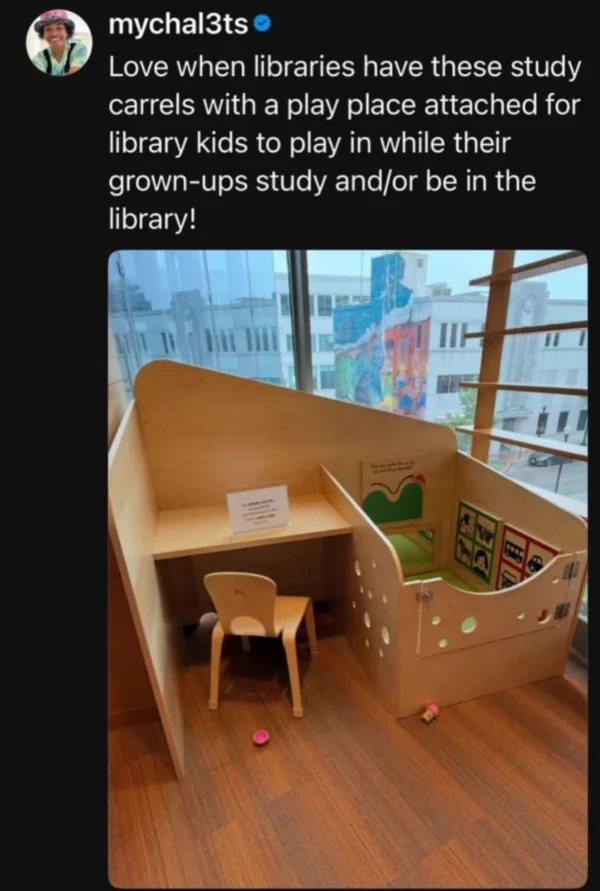Open the study carrel photo in the post
Viewport: 600px width, 891px height.
(347, 567)
